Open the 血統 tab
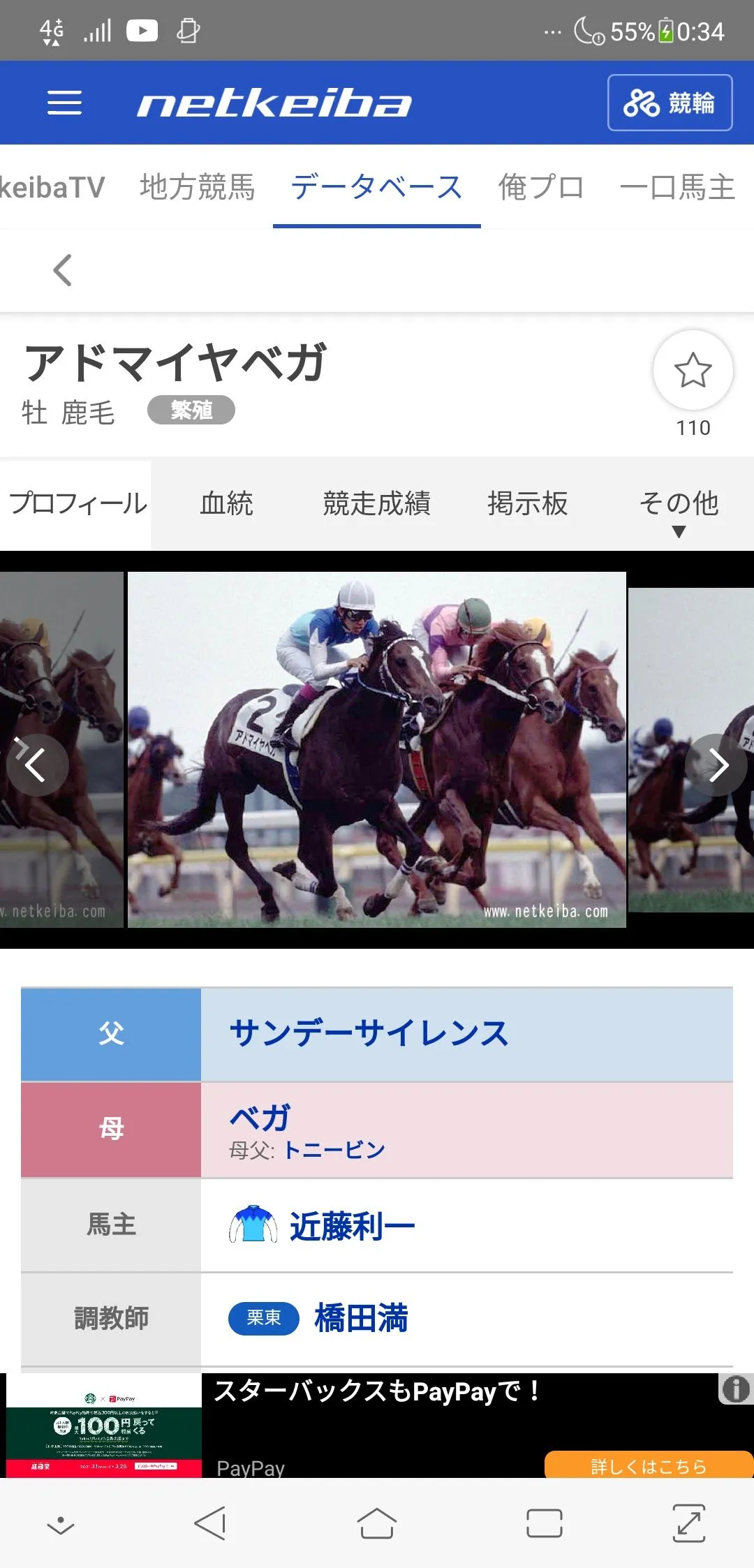The image size is (754, 1568). tap(226, 503)
